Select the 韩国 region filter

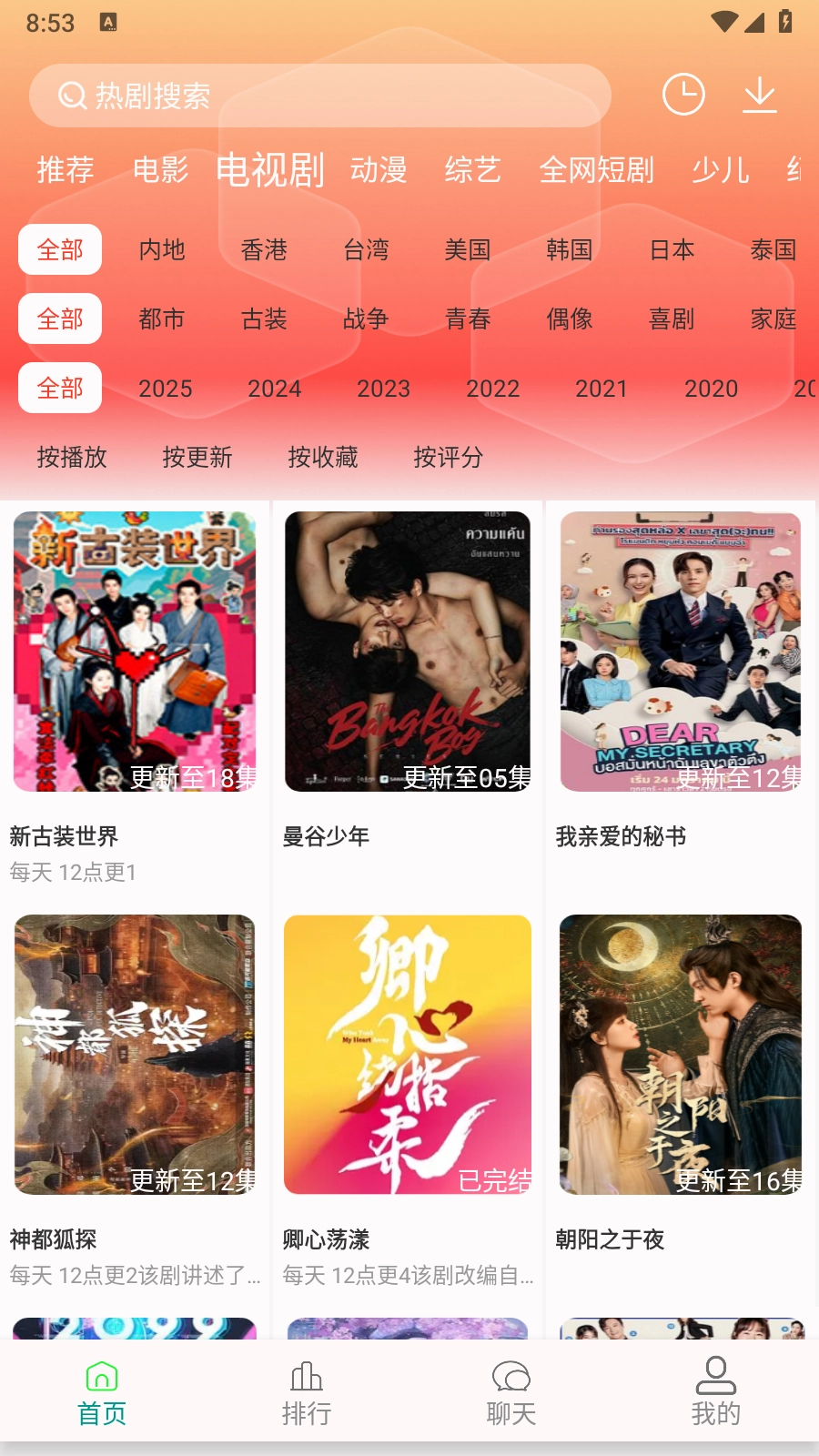click(x=570, y=250)
